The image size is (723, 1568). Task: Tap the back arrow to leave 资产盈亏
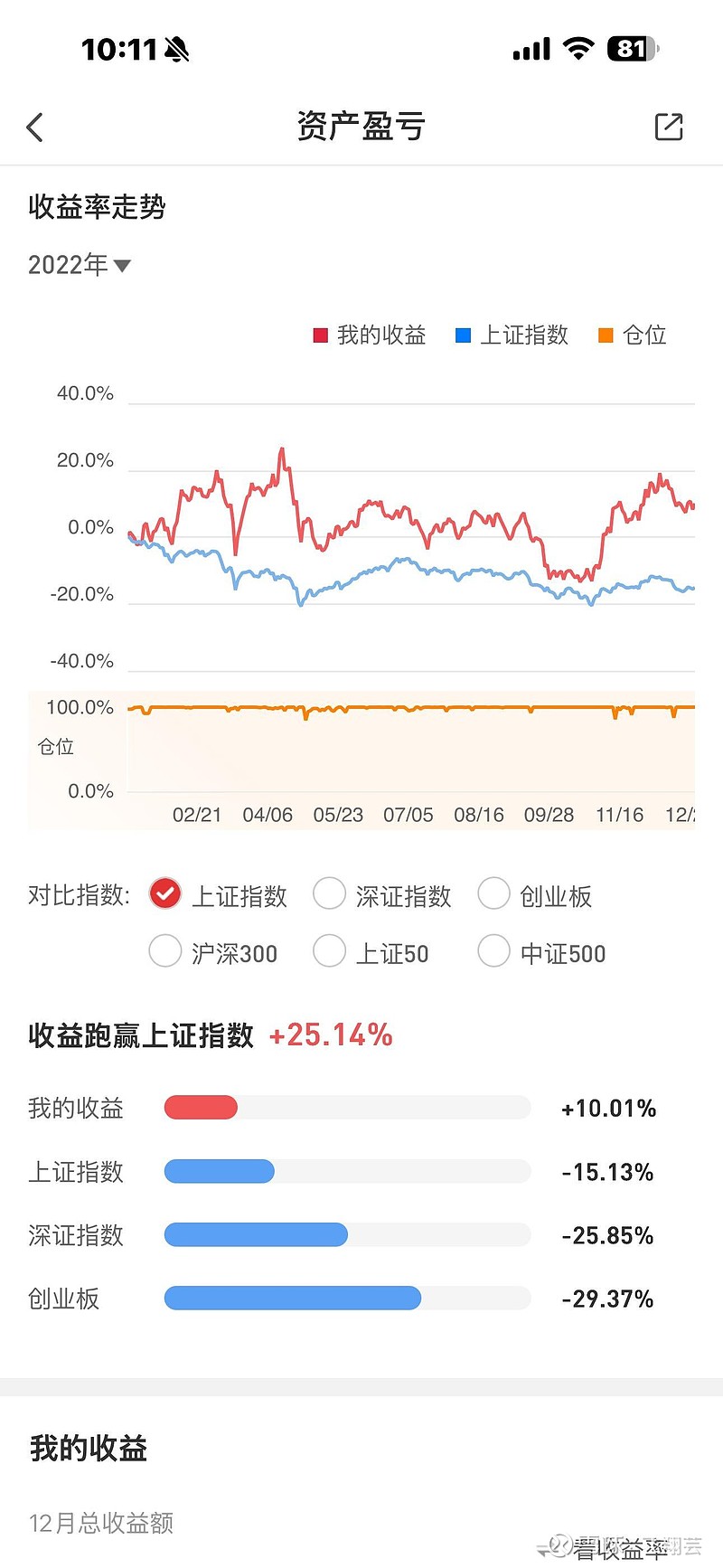pyautogui.click(x=34, y=127)
